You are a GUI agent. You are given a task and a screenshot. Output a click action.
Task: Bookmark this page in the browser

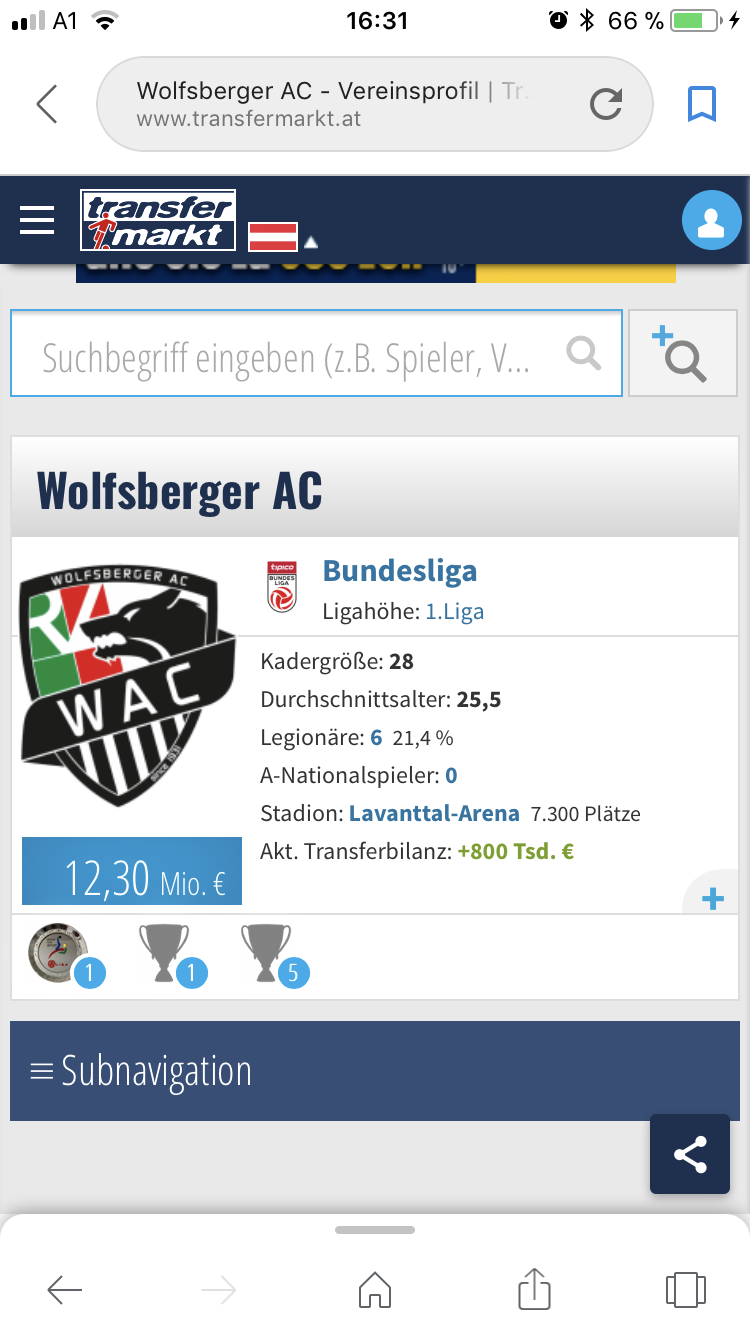702,104
